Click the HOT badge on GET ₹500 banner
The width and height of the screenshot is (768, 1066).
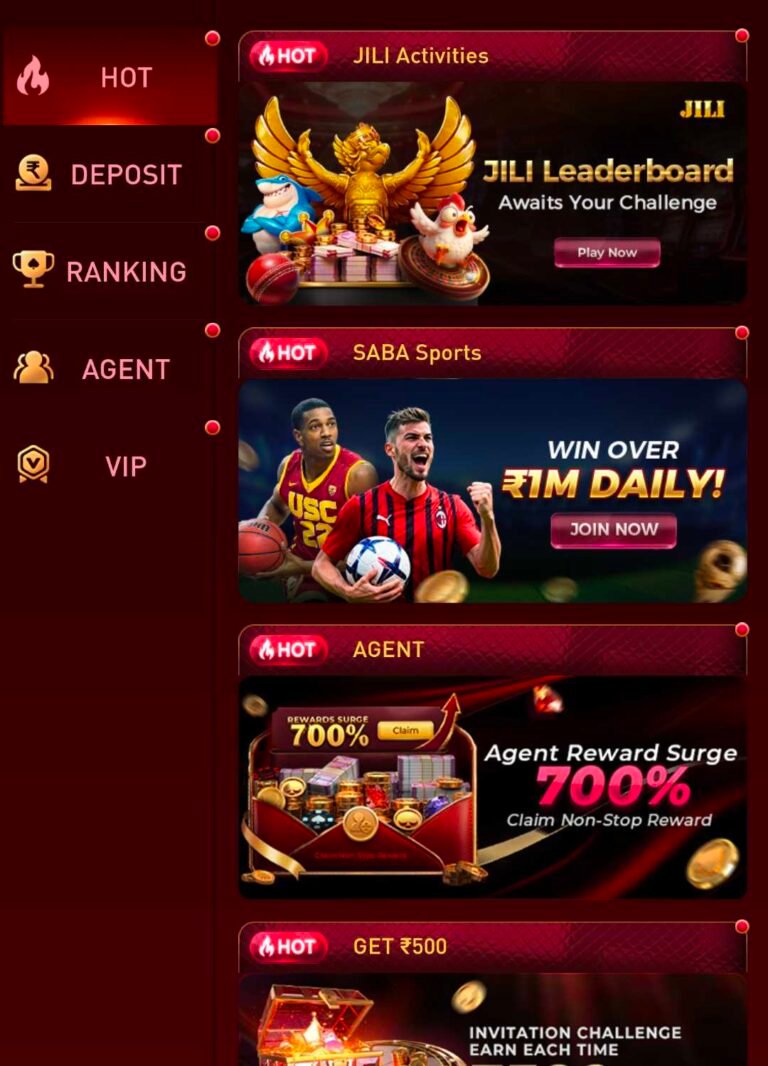point(288,947)
